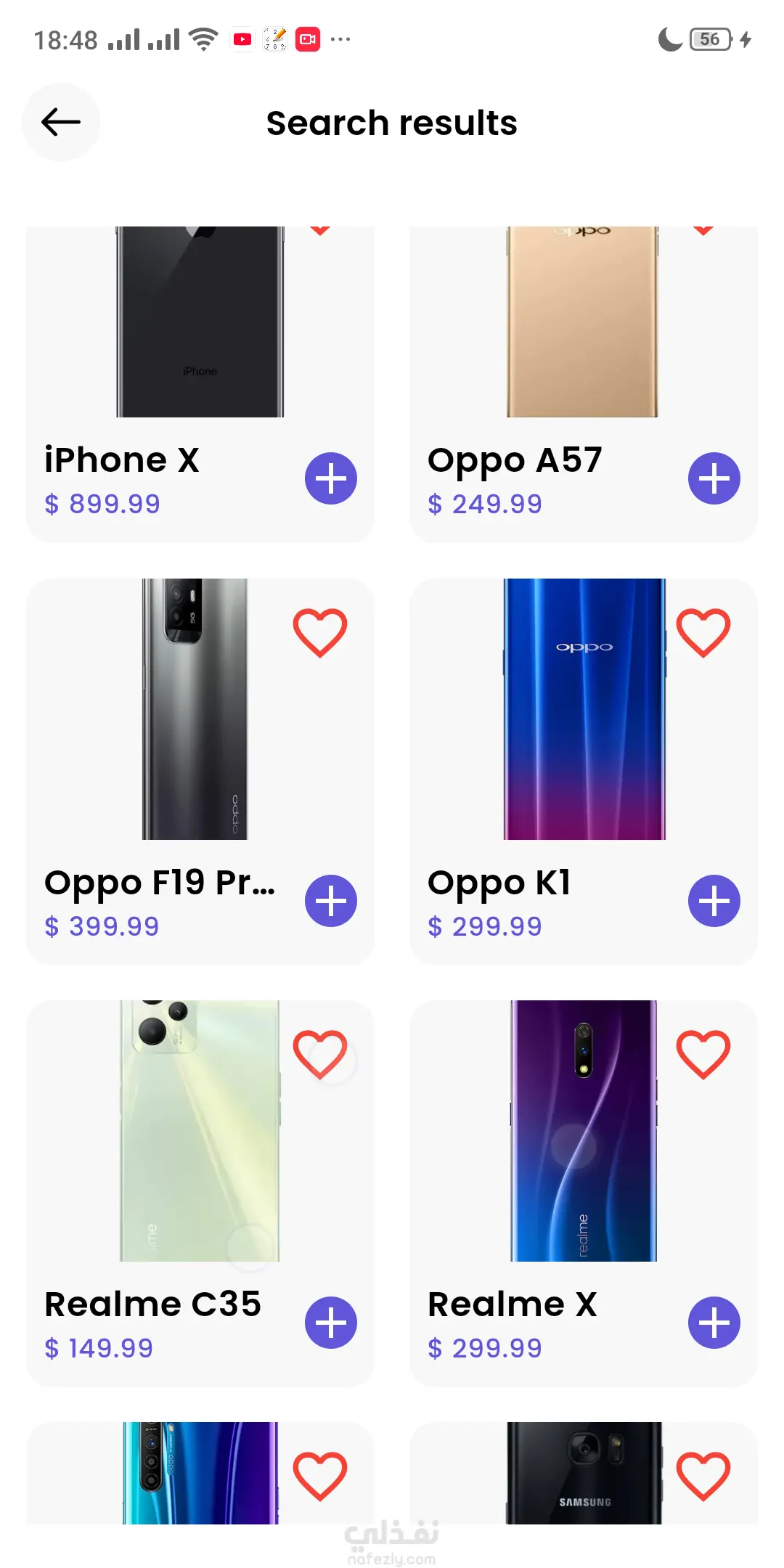This screenshot has height=1568, width=784.
Task: Add Oppo F19 Pro to cart
Action: [331, 901]
